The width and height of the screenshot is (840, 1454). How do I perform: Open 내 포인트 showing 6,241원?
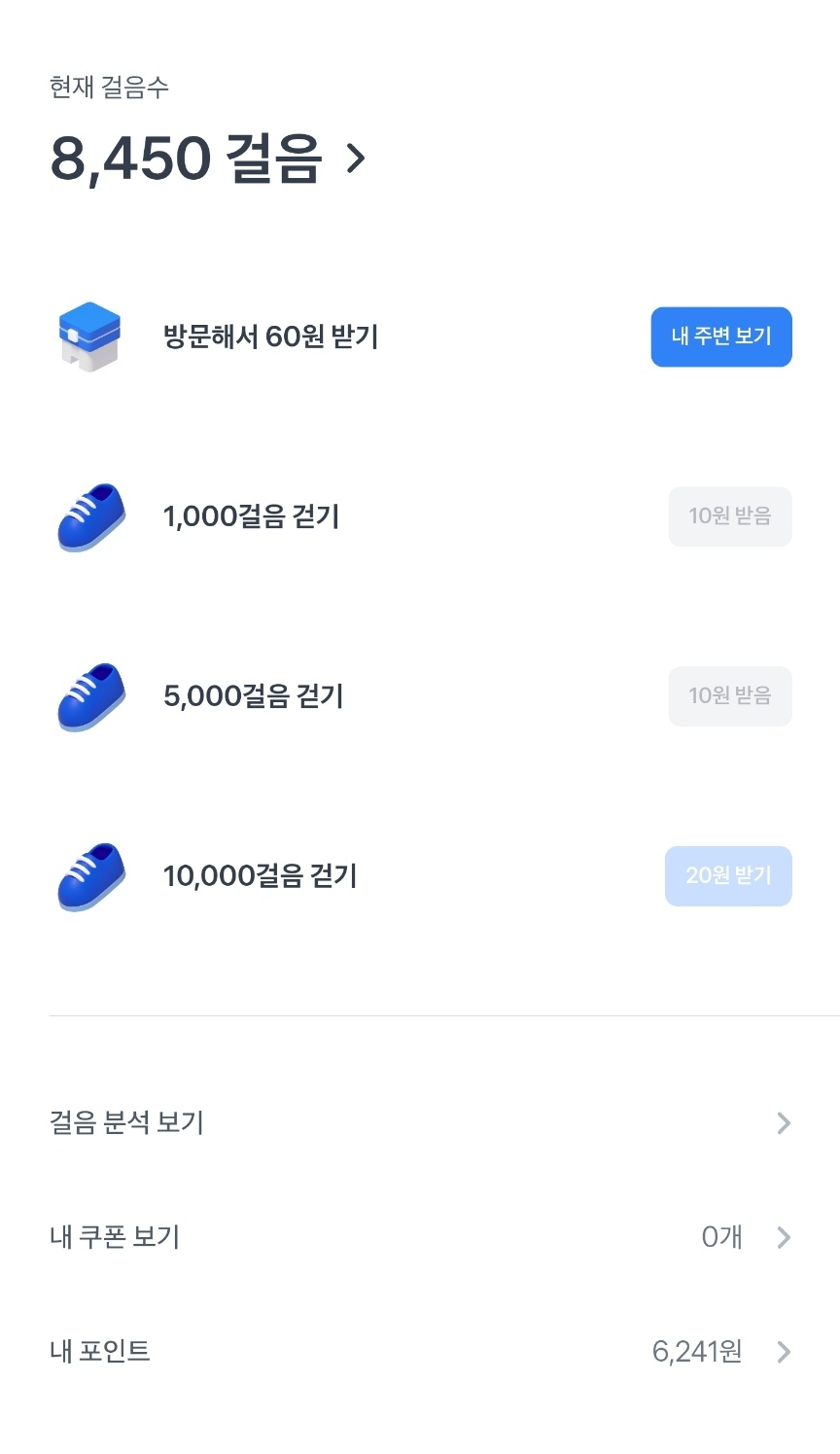pos(420,1352)
